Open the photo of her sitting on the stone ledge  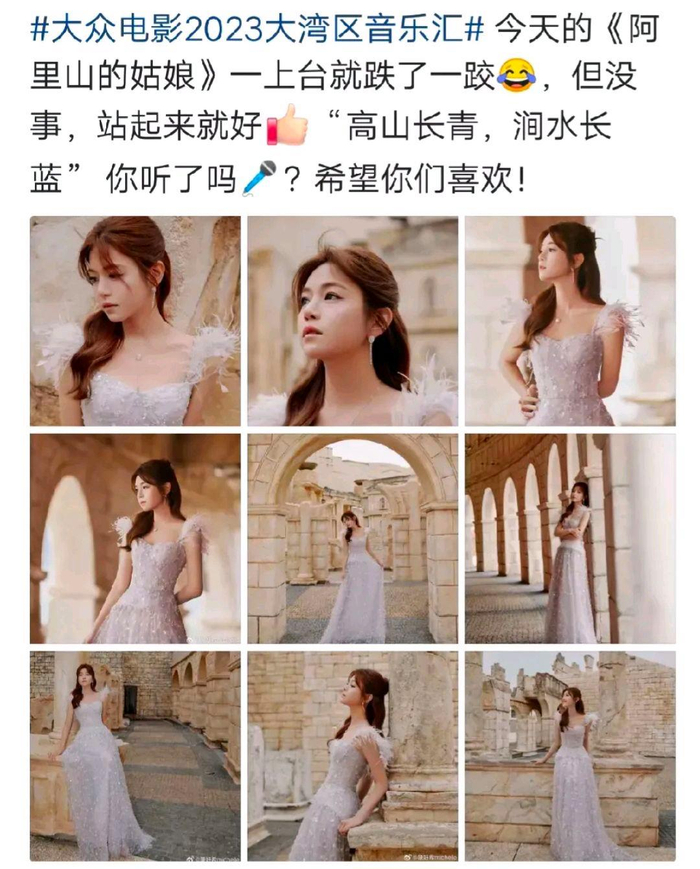pyautogui.click(x=135, y=755)
